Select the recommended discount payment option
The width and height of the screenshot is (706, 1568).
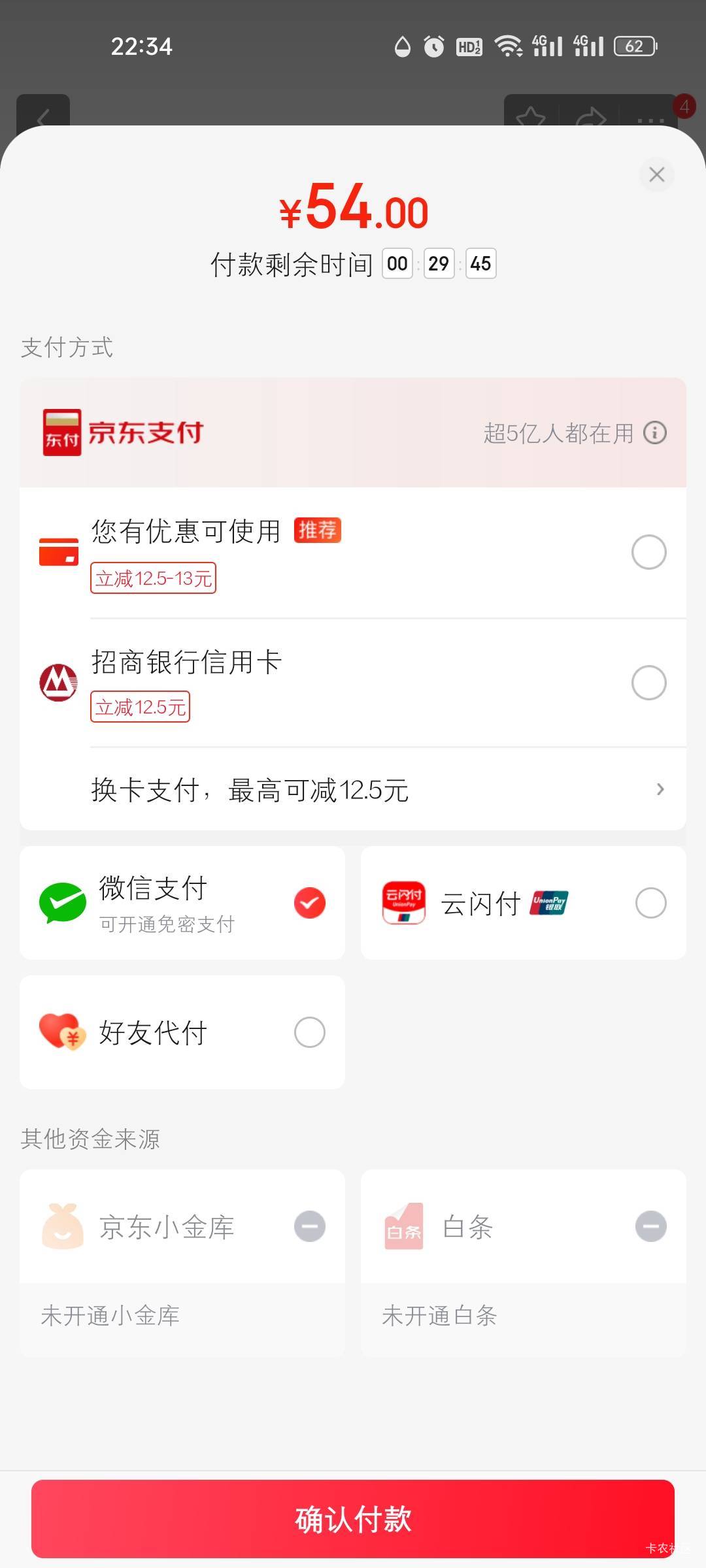tap(353, 553)
